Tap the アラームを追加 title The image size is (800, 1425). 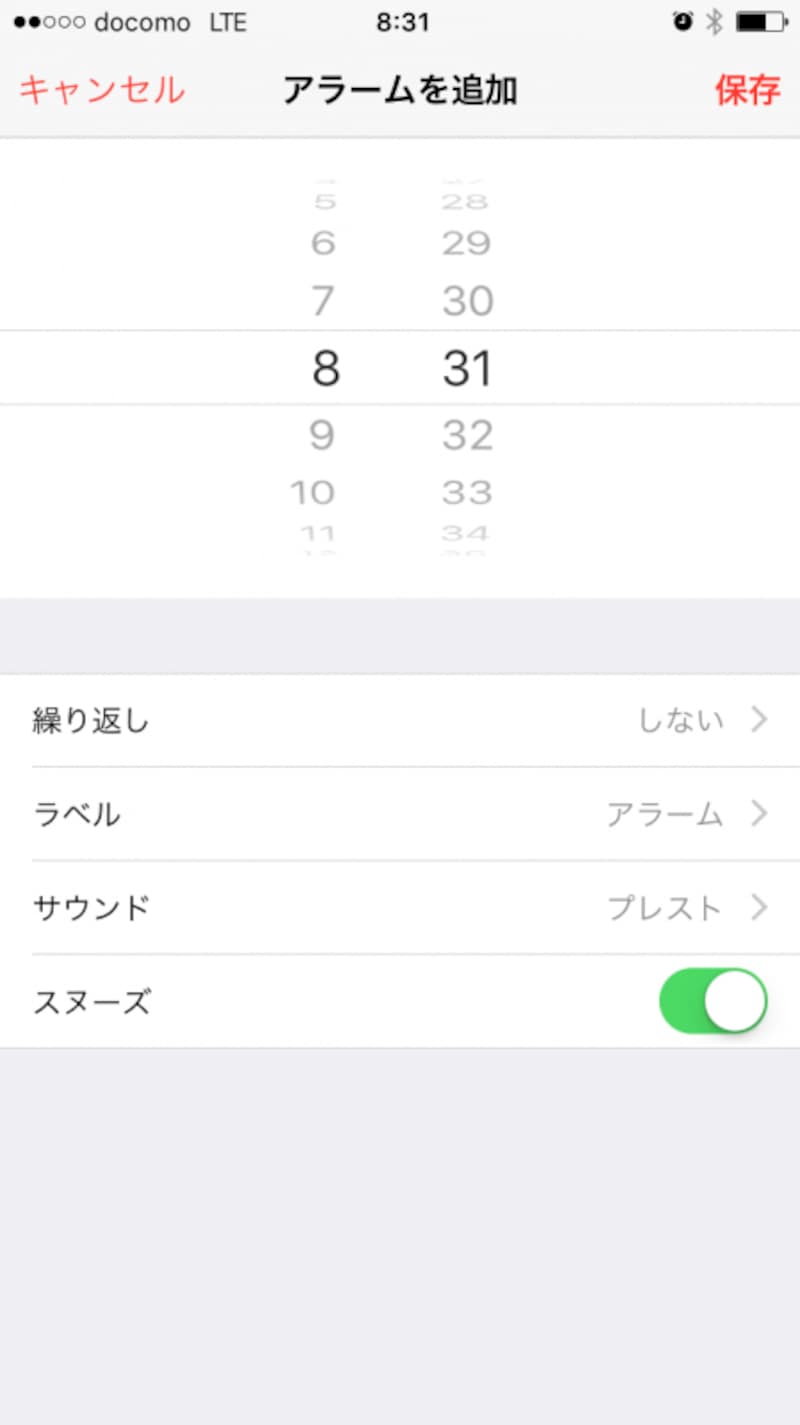click(x=400, y=89)
